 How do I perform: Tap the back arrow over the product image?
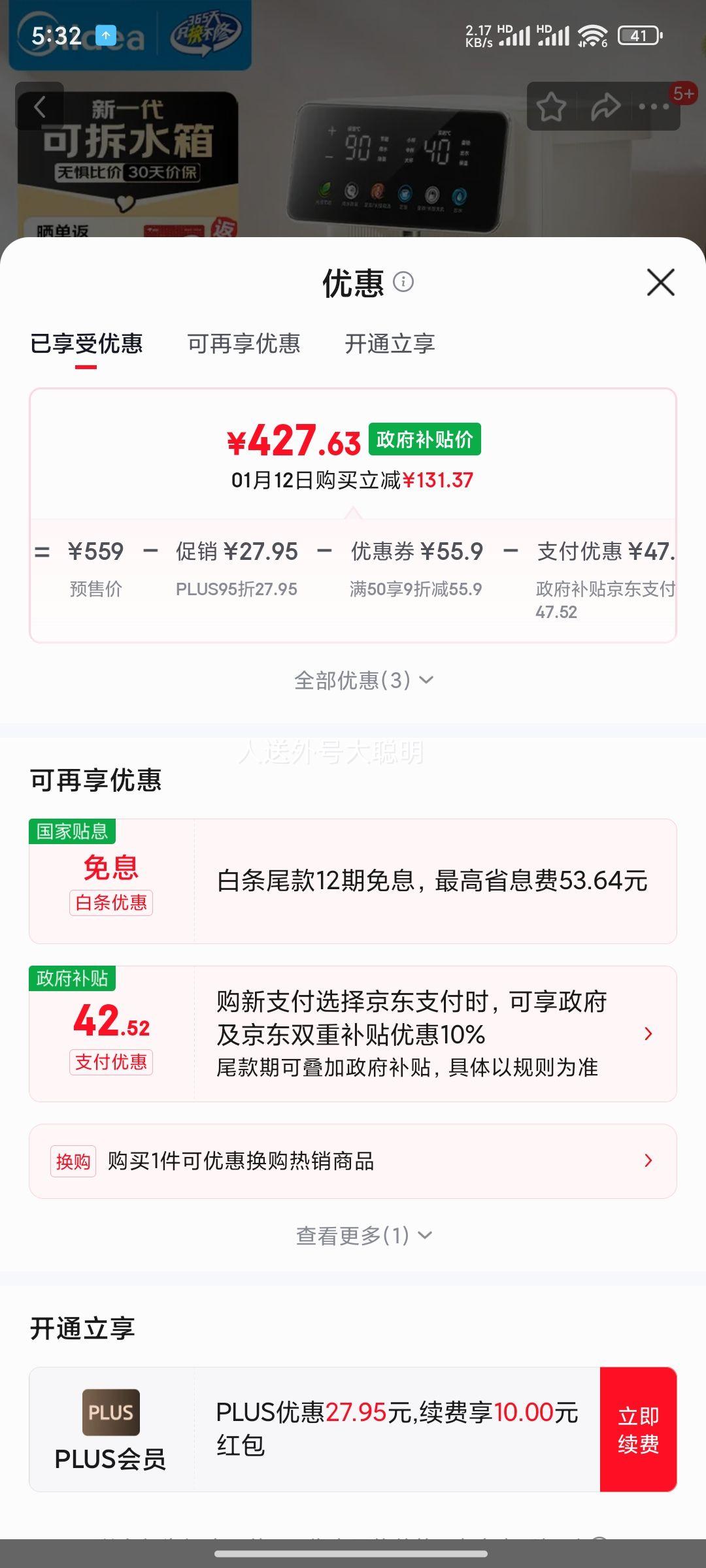coord(41,106)
